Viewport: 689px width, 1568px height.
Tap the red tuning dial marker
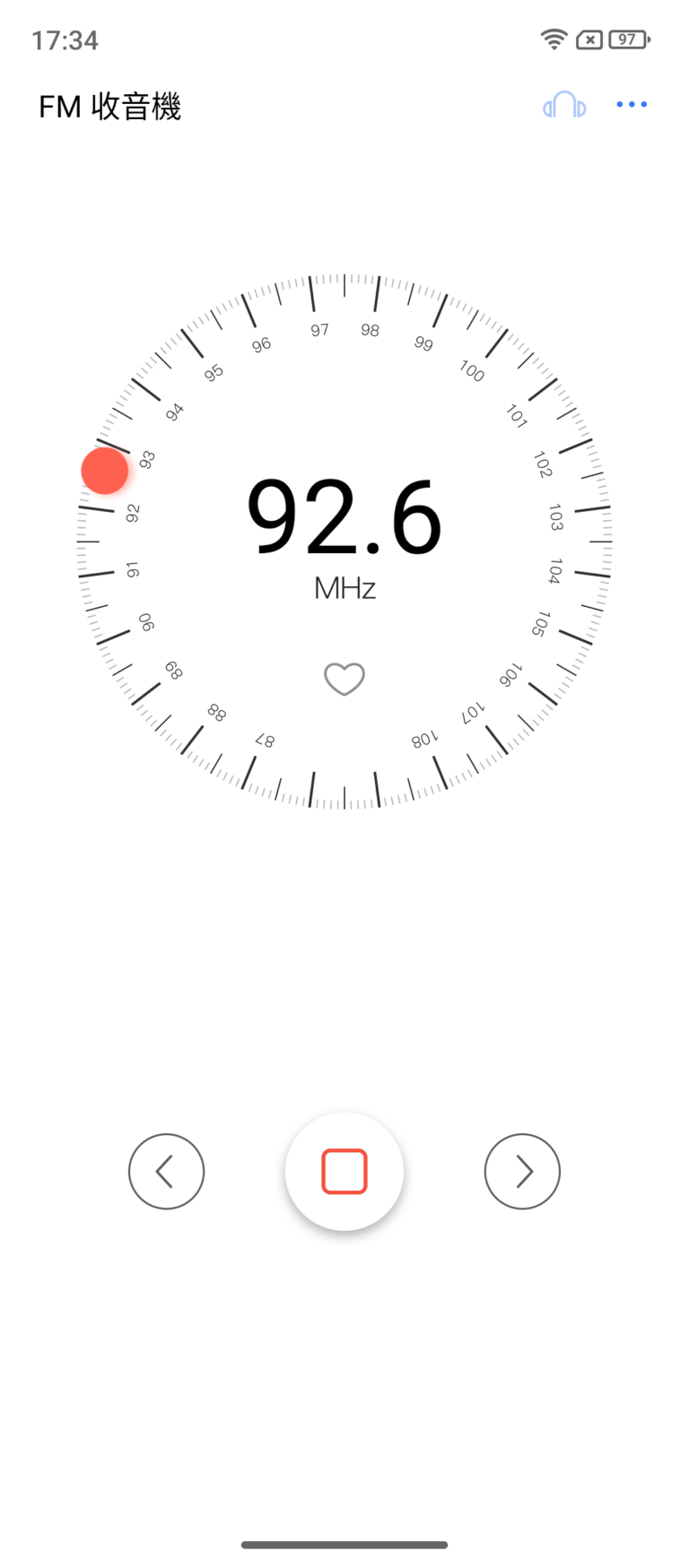coord(105,471)
